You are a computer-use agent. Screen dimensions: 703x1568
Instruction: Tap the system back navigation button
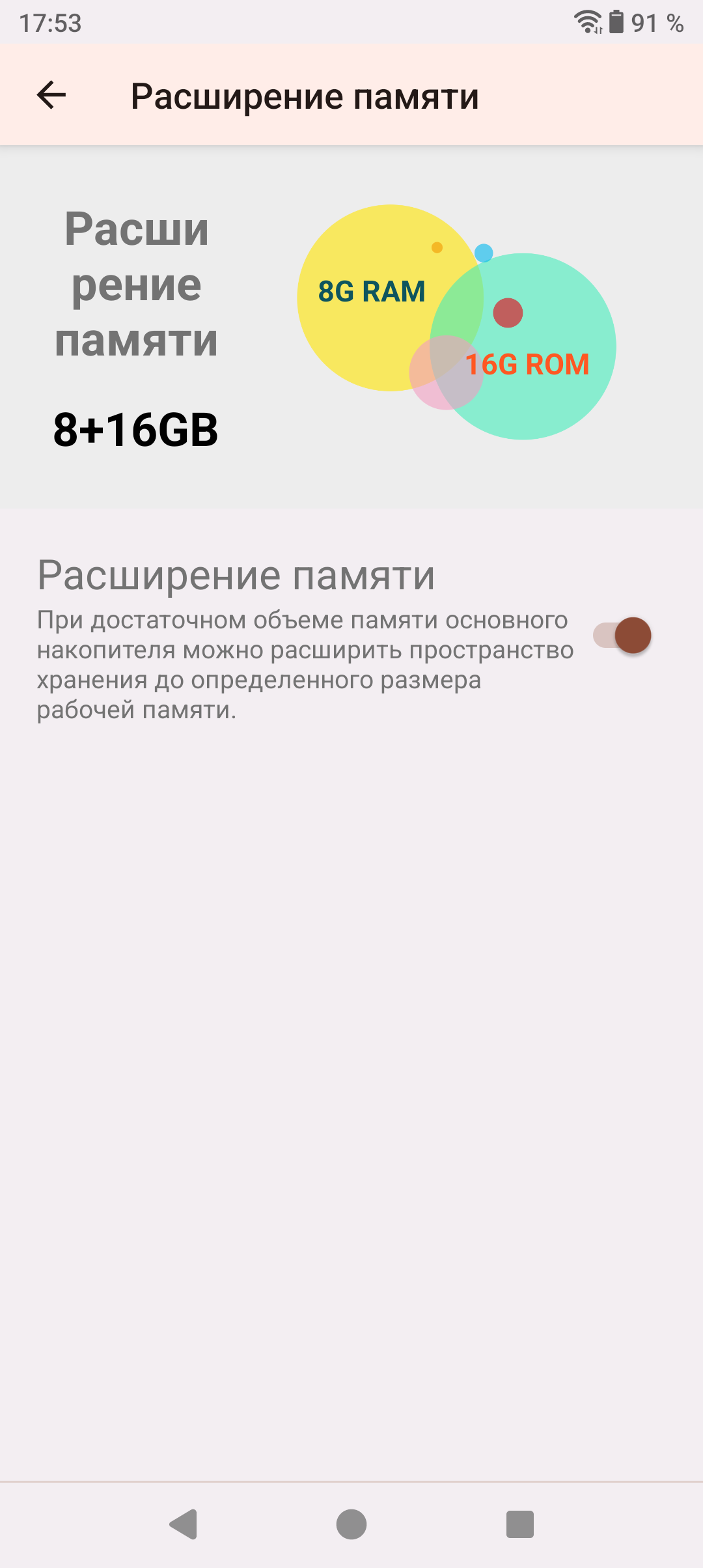184,1524
